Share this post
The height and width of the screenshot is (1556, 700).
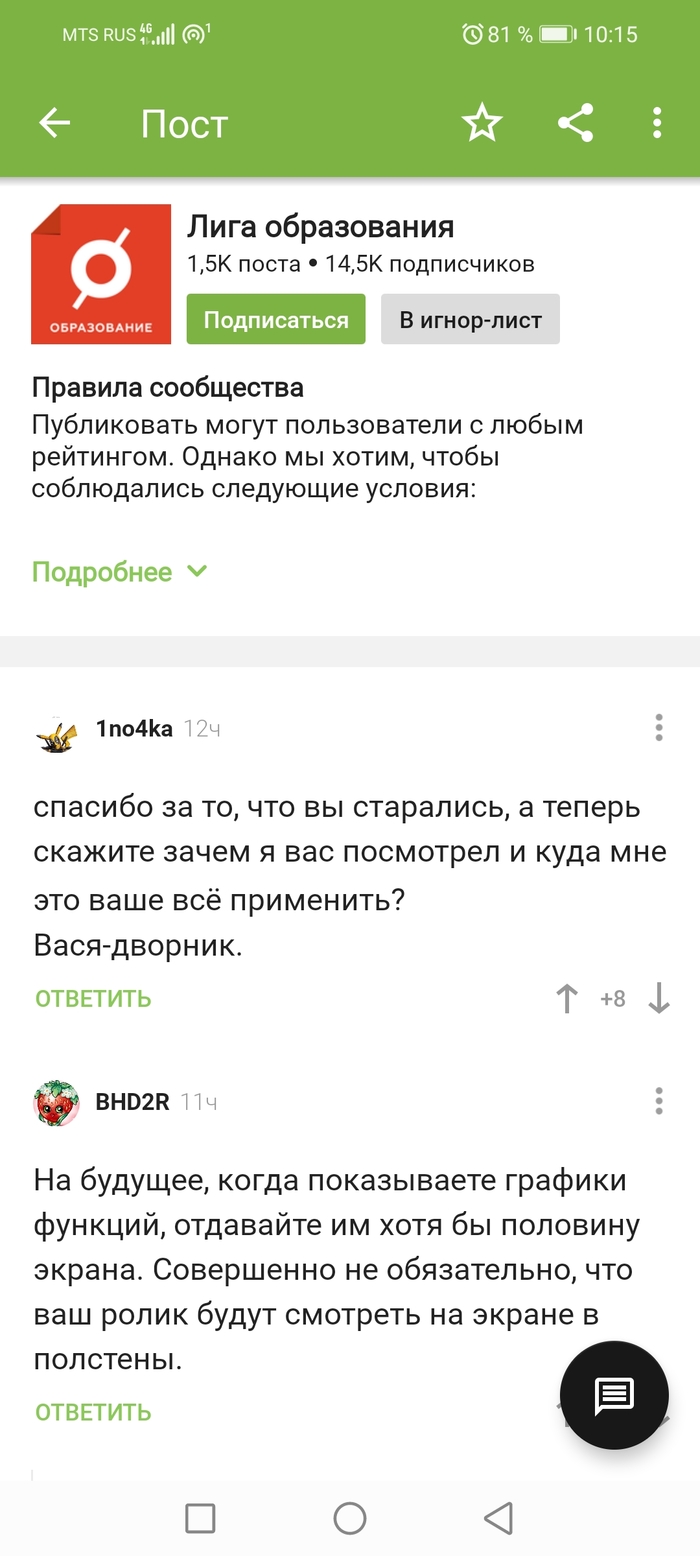click(575, 123)
